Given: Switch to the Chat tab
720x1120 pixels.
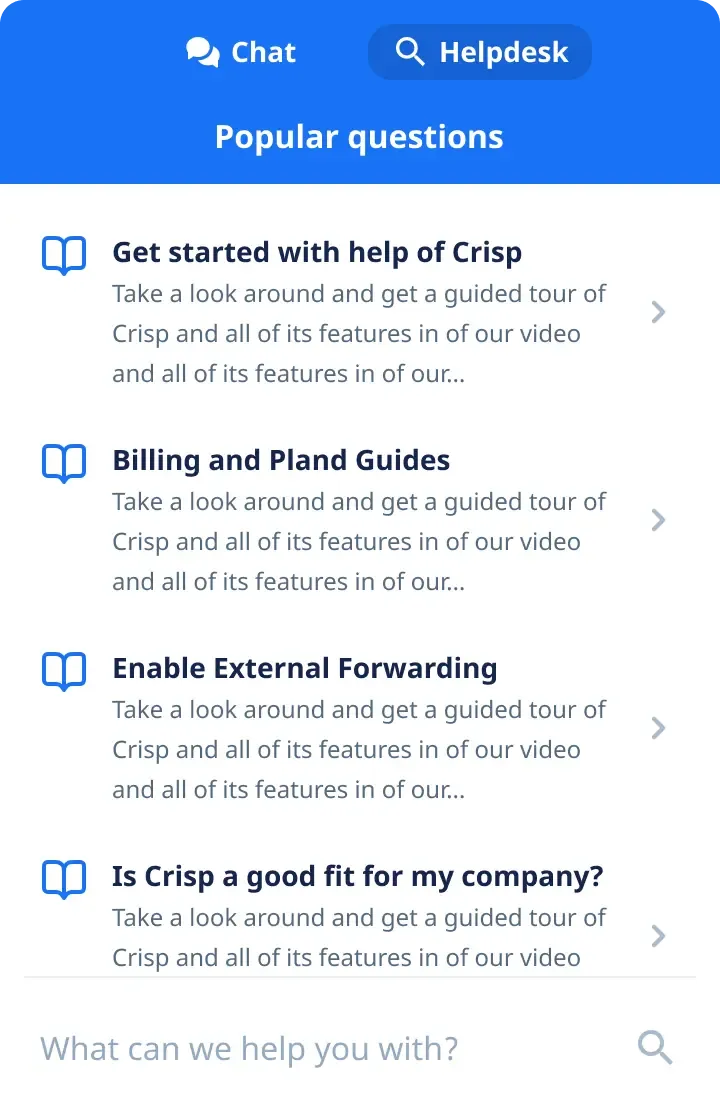Looking at the screenshot, I should pyautogui.click(x=240, y=51).
